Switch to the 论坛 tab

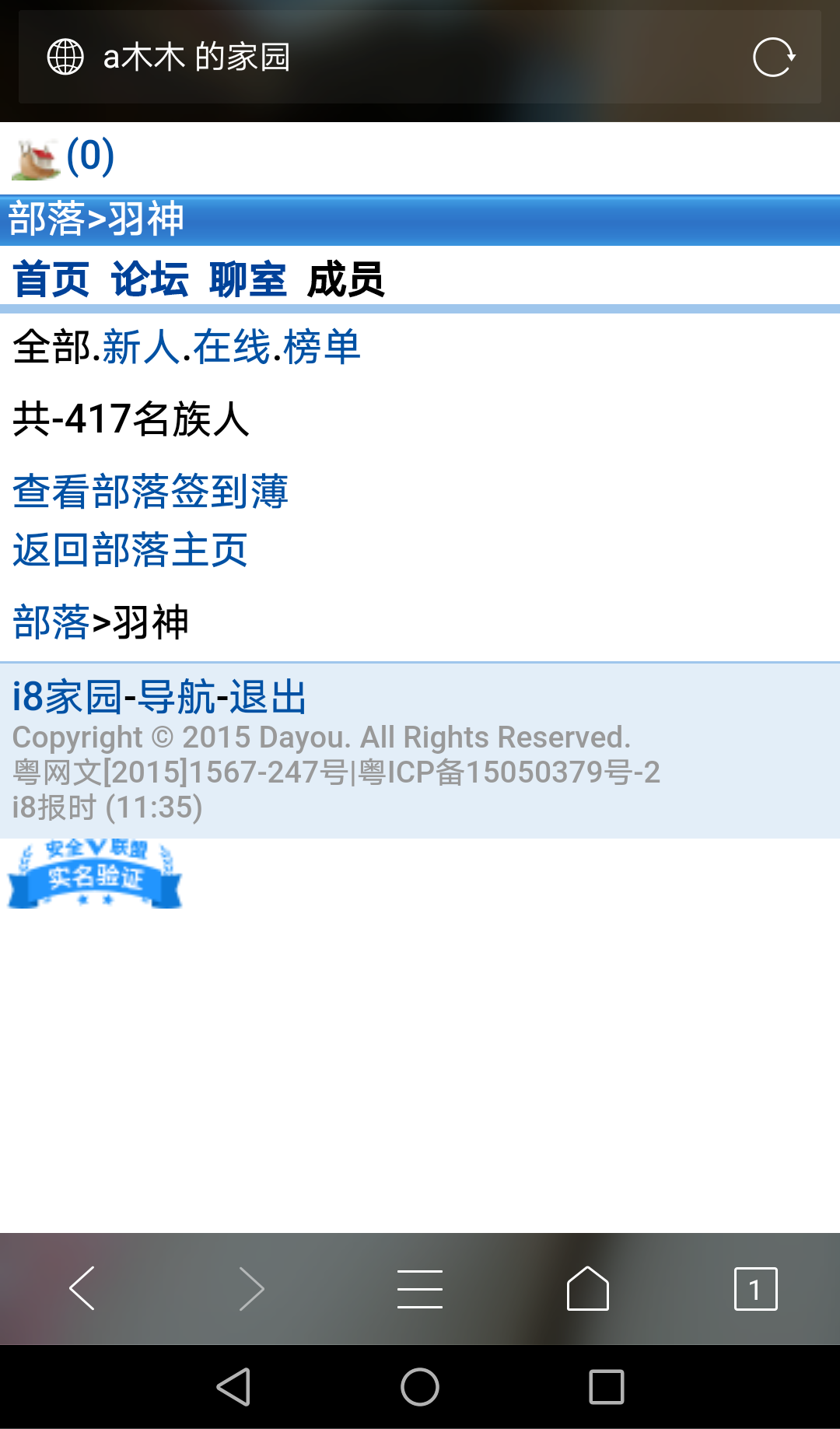[149, 279]
